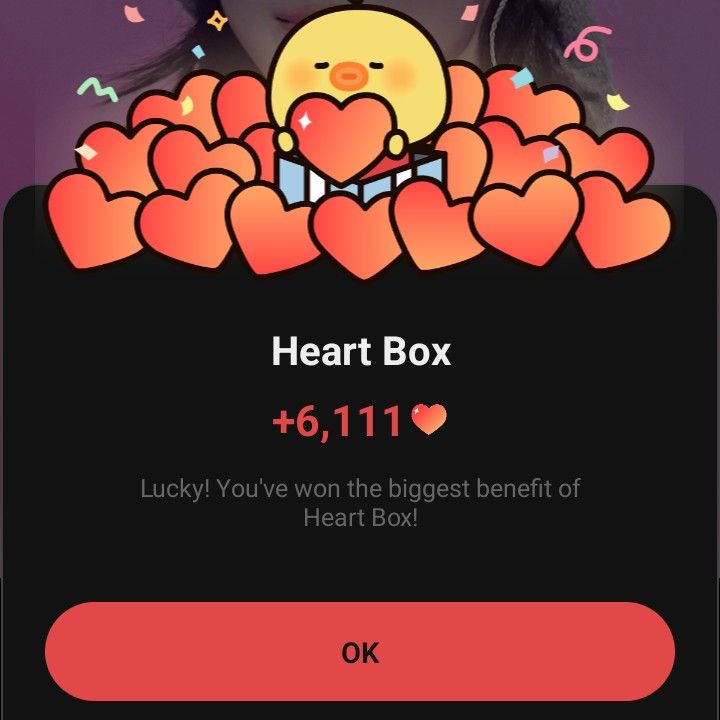Confirm the Heart Box reward with OK
Image resolution: width=720 pixels, height=720 pixels.
[x=360, y=652]
